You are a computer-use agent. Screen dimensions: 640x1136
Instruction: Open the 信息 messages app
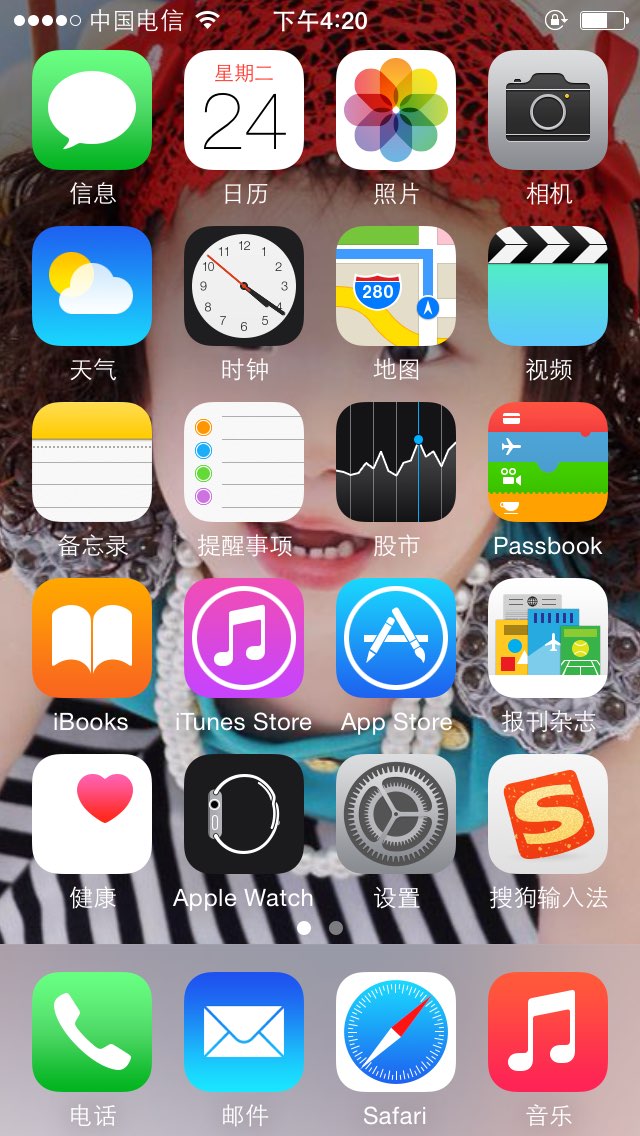92,110
